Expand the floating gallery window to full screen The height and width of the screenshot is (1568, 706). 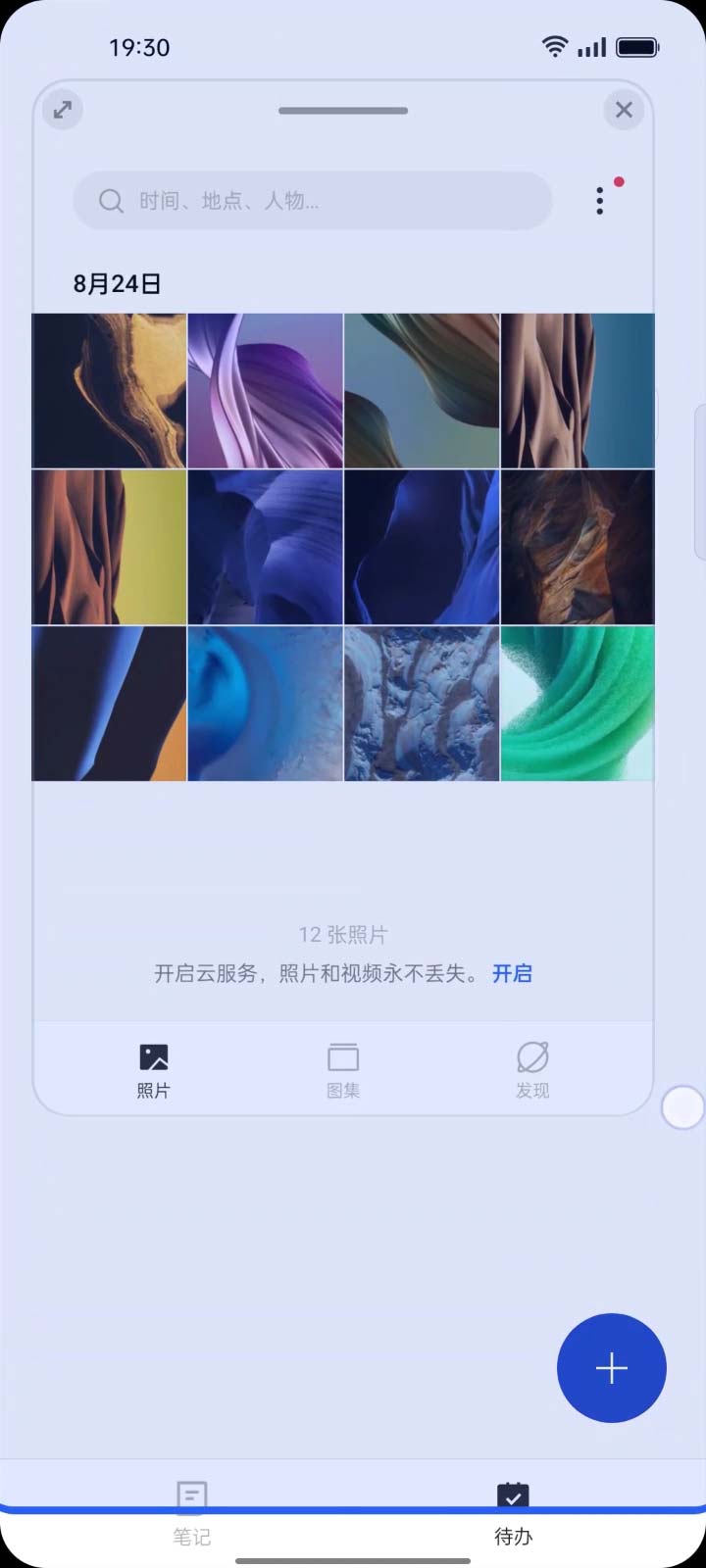coord(63,110)
